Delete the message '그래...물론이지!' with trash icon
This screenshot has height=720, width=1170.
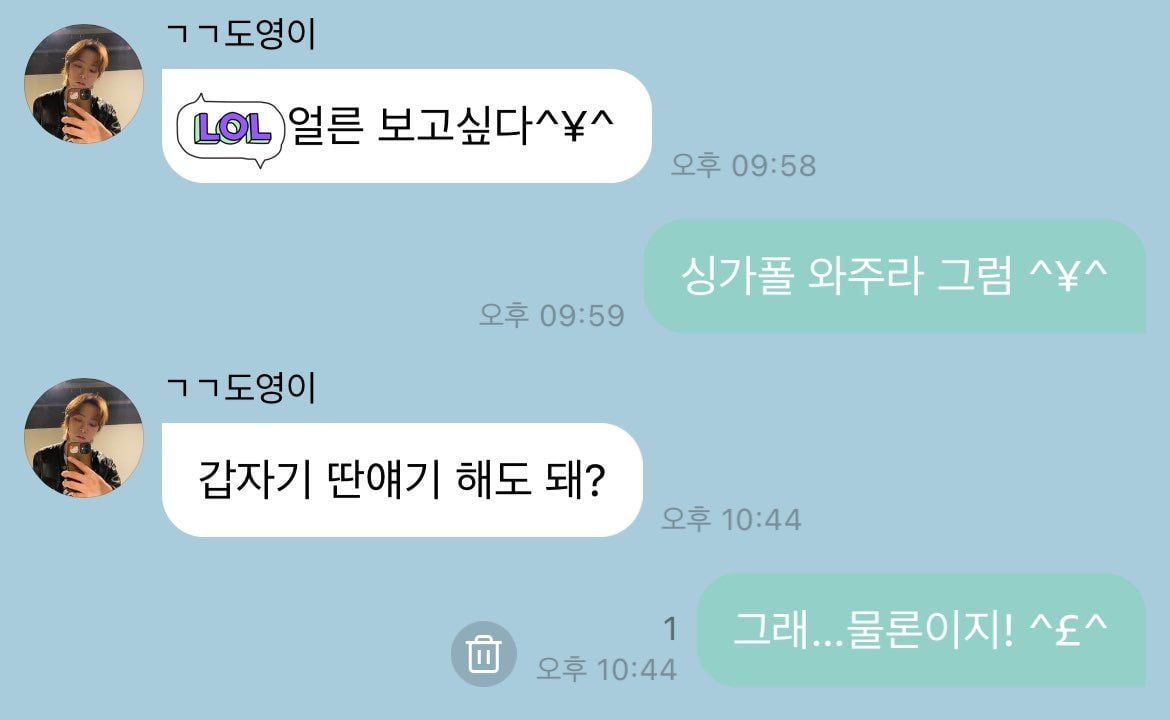click(x=484, y=654)
